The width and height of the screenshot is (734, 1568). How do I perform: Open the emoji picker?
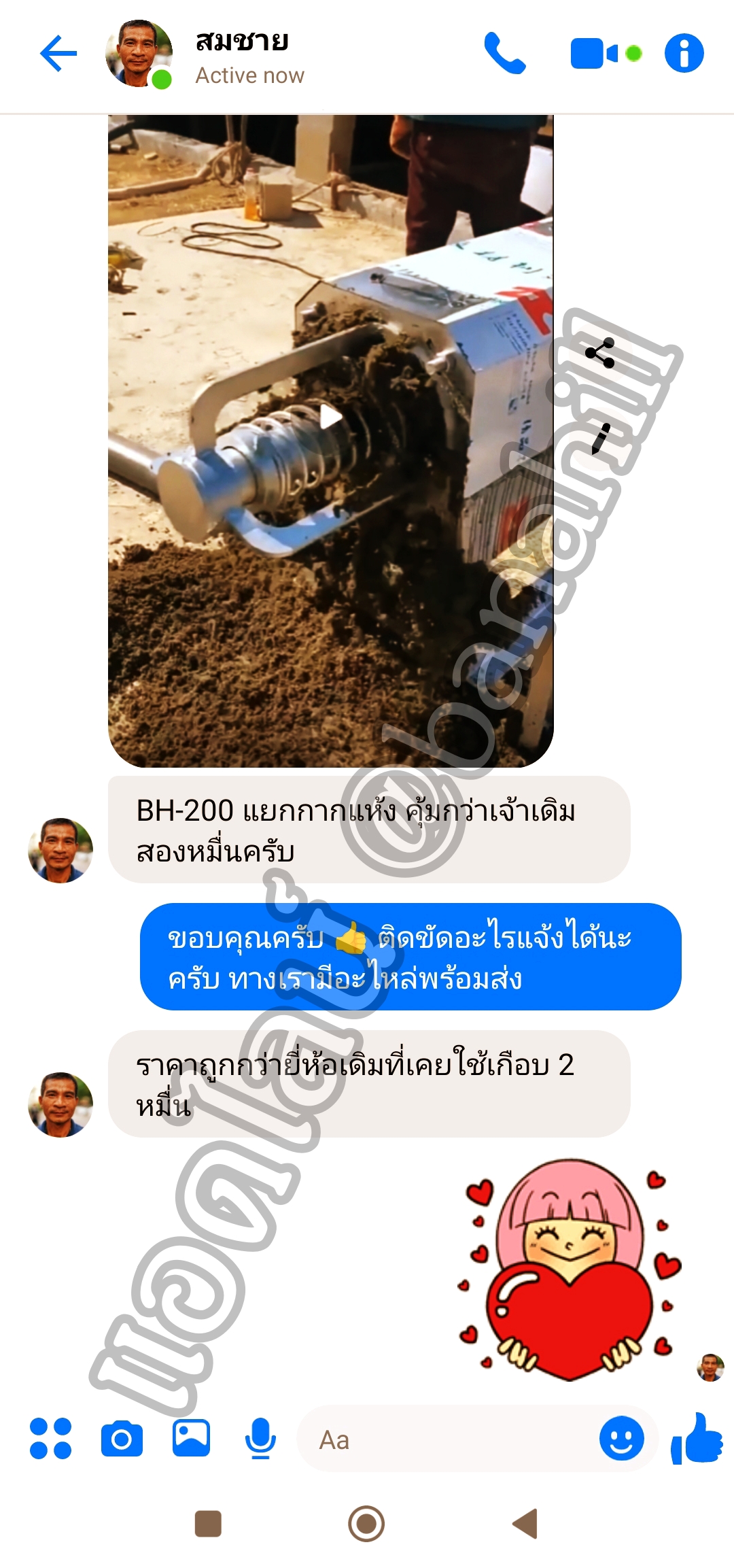click(x=621, y=1439)
